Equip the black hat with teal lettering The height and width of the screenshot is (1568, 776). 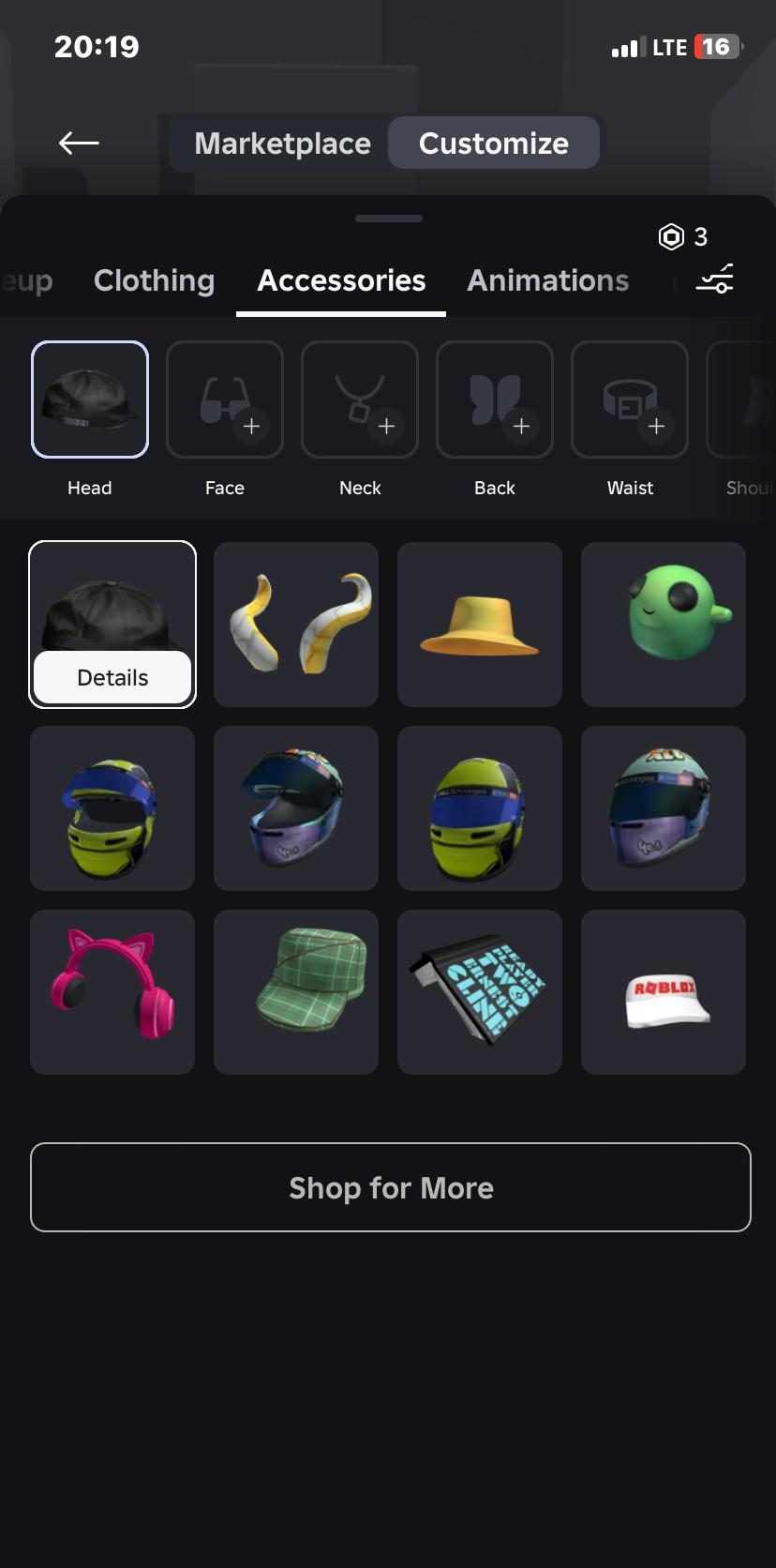480,992
